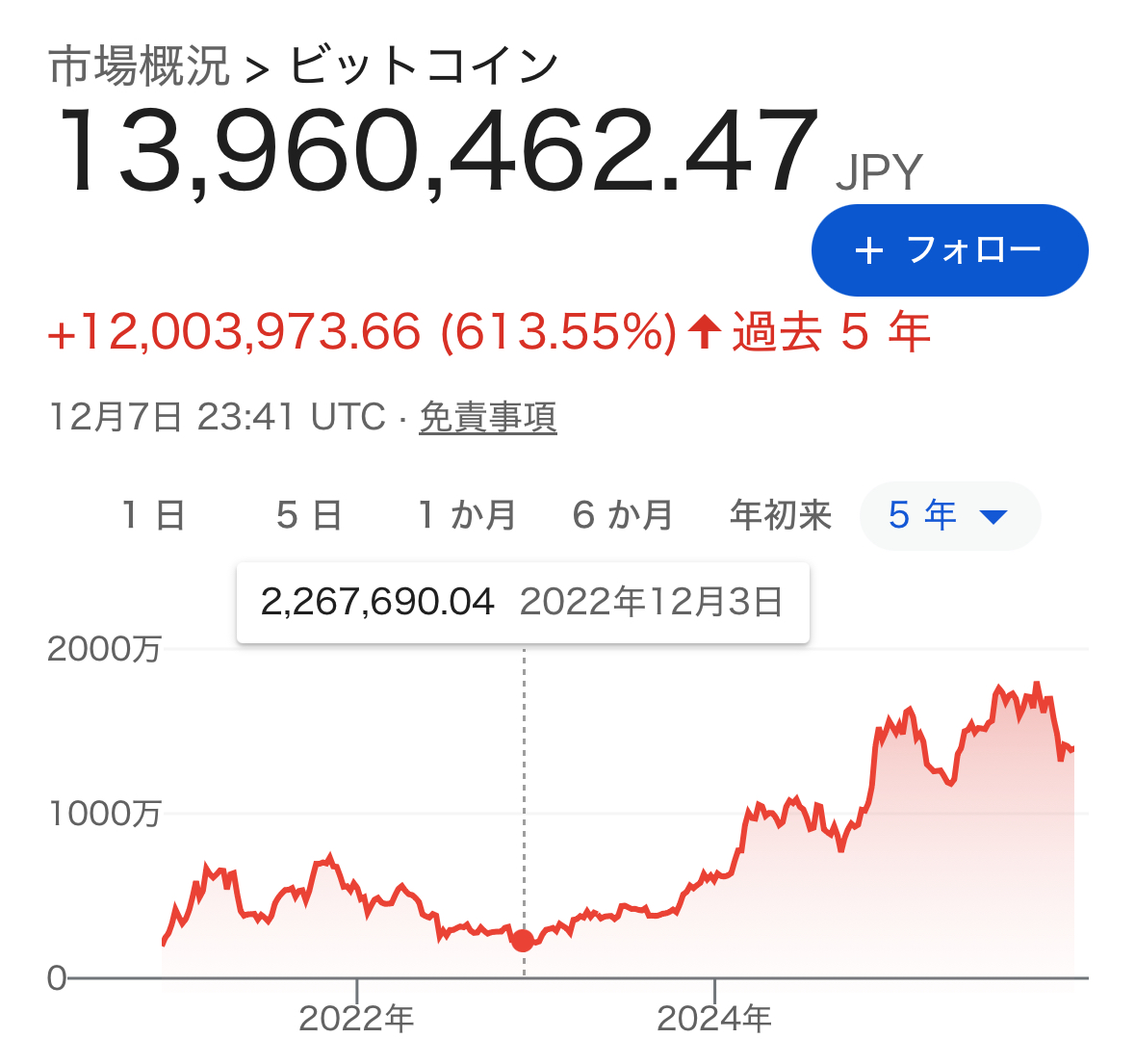Viewport: 1135px width, 1064px height.
Task: Select the 1 か月 time range
Action: pyautogui.click(x=467, y=516)
